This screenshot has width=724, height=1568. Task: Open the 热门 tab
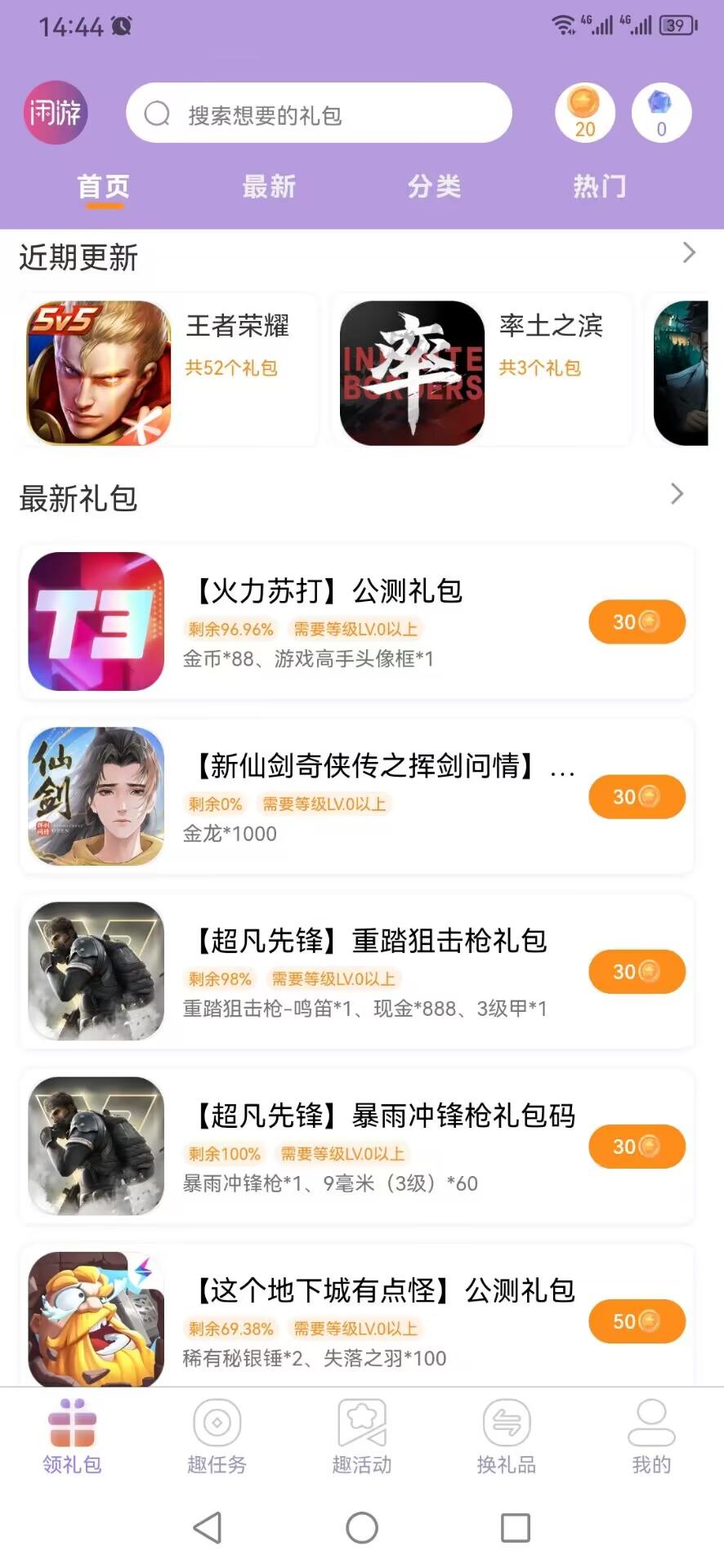(x=599, y=186)
